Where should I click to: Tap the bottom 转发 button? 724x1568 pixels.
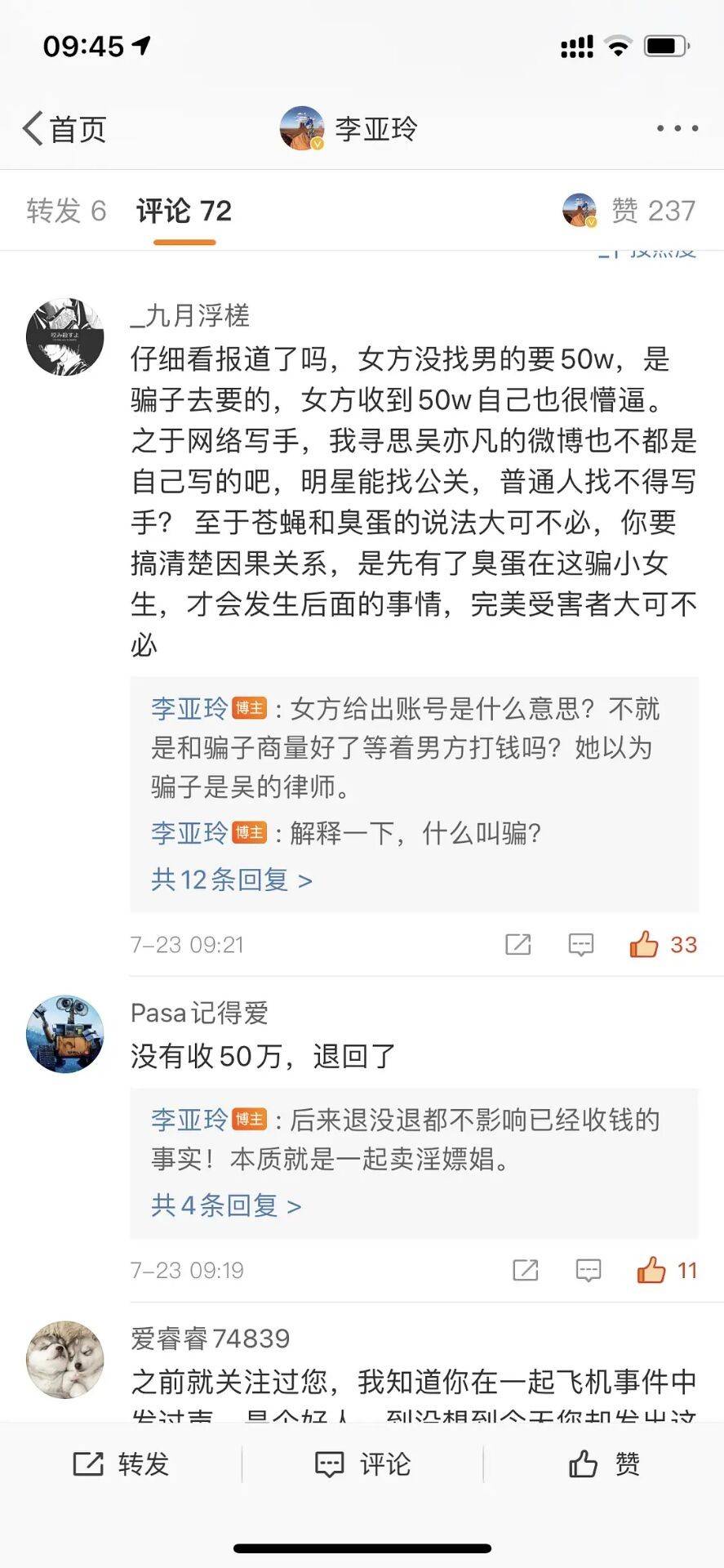click(121, 1464)
